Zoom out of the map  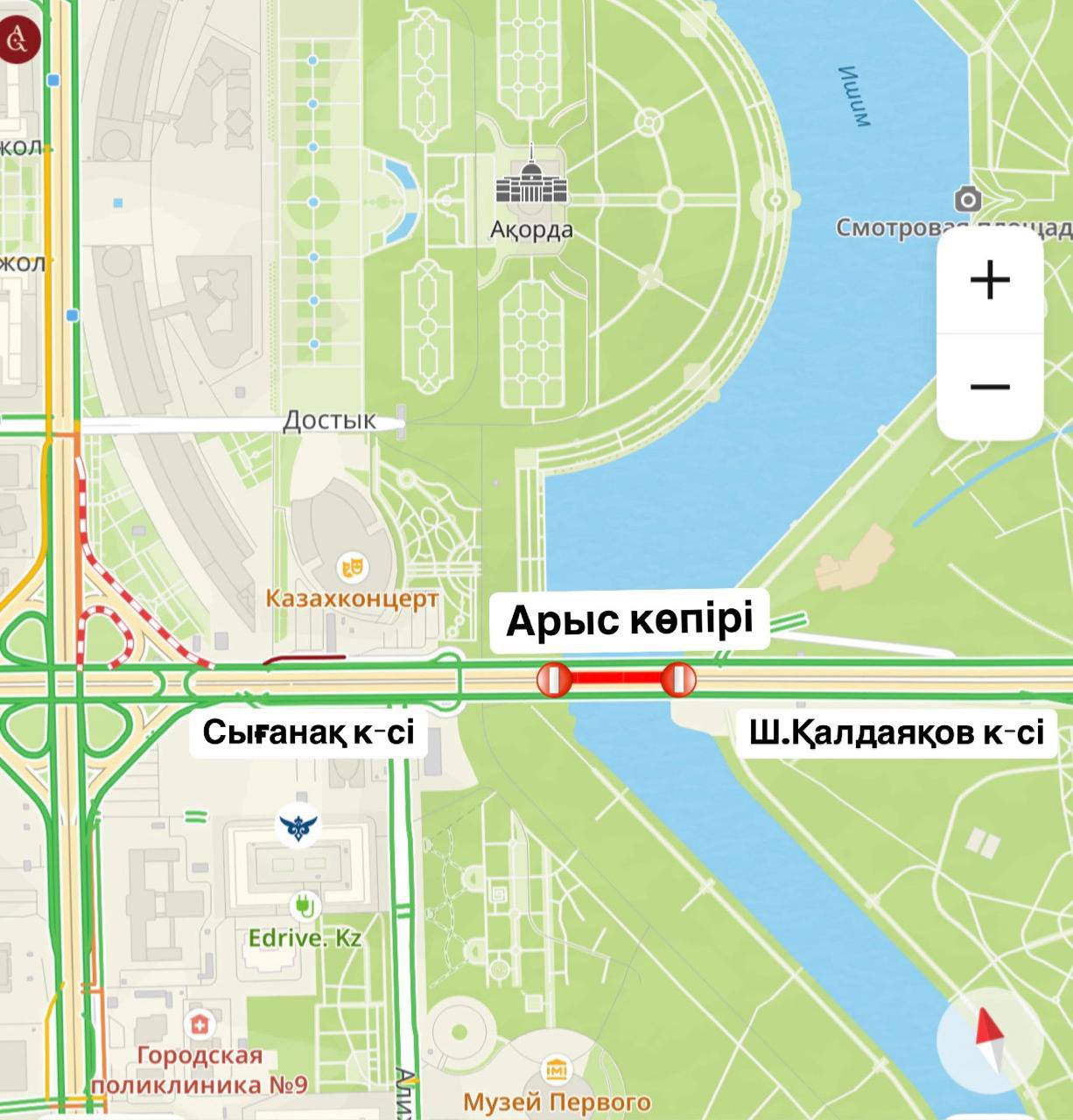990,386
